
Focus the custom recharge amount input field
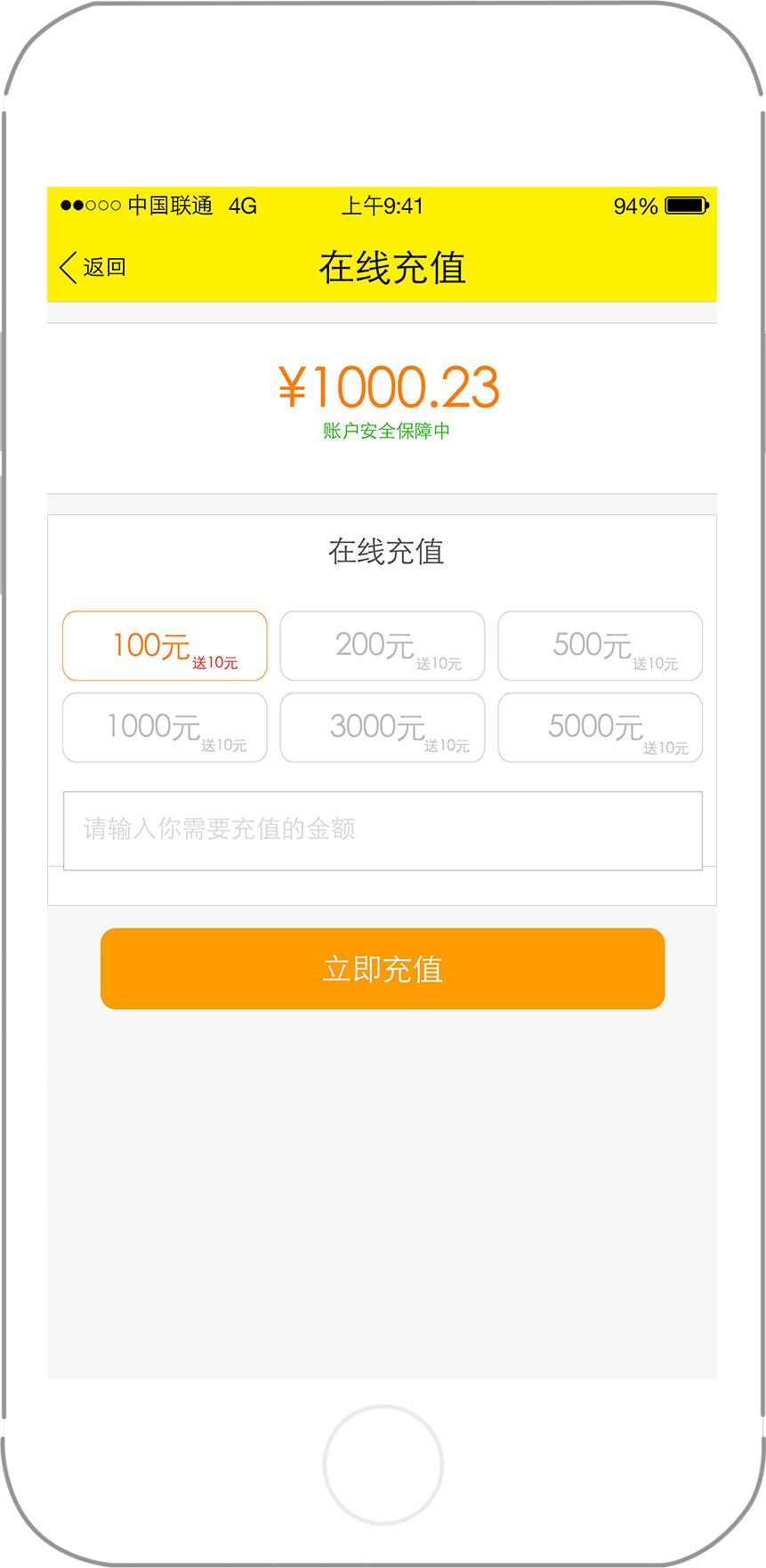tap(383, 830)
